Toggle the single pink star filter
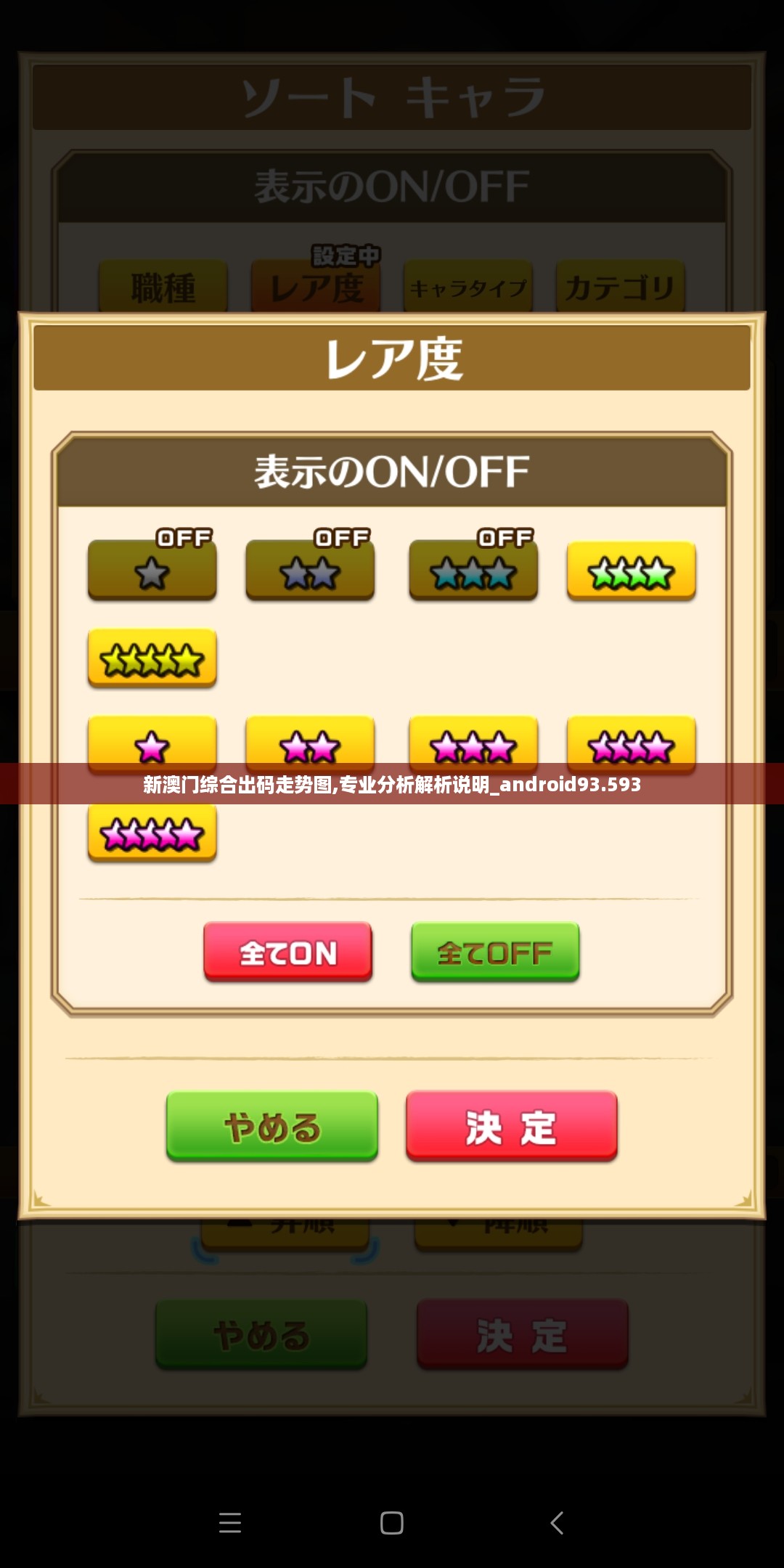 tap(152, 743)
